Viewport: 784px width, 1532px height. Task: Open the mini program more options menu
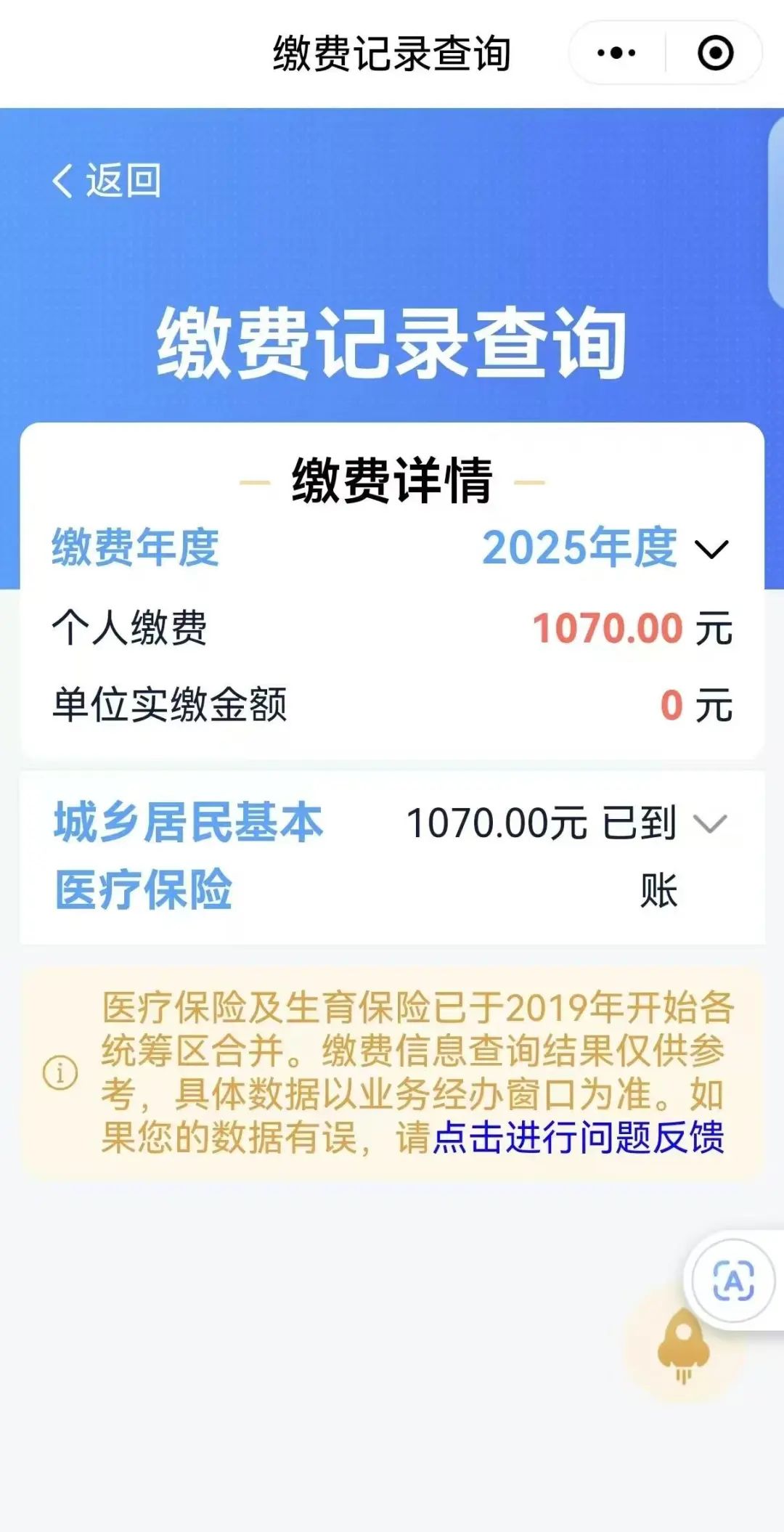(616, 53)
